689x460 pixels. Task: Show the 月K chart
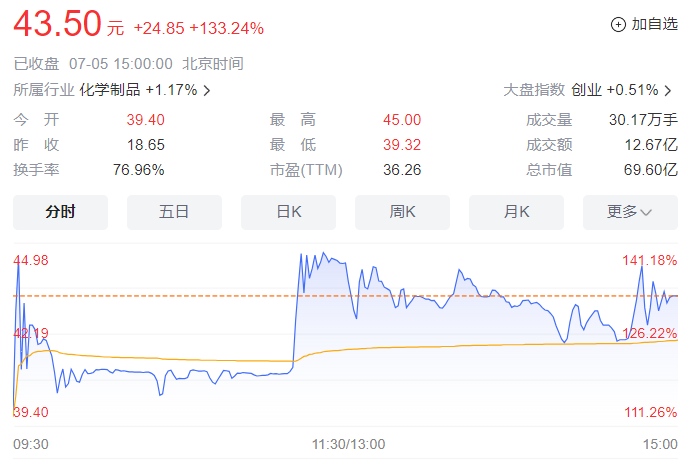pos(517,212)
